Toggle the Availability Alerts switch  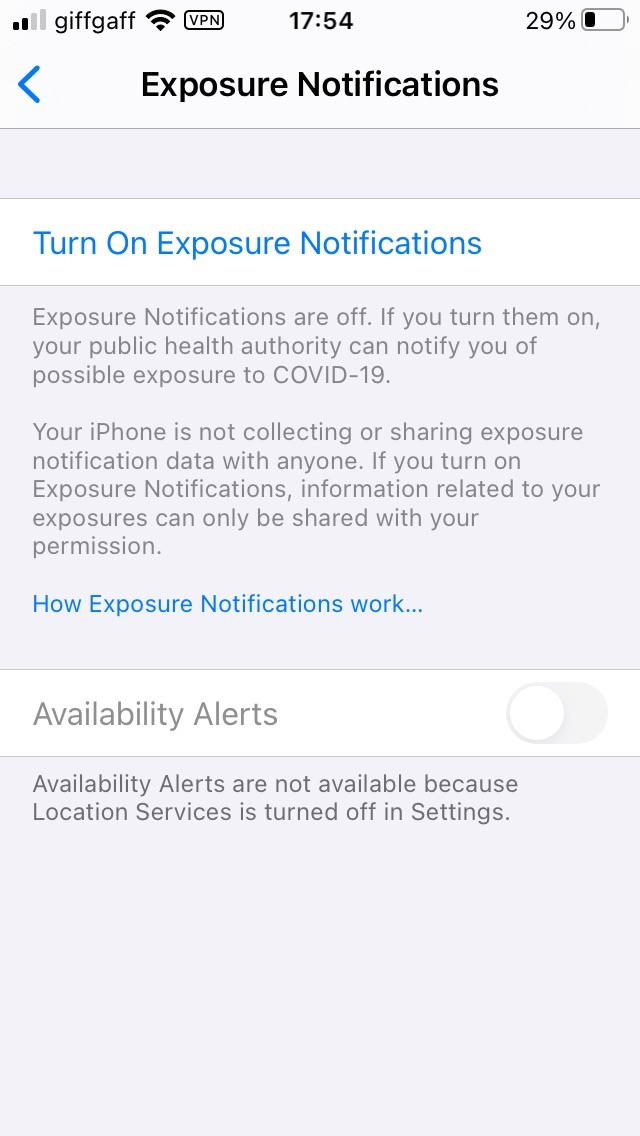[x=557, y=713]
